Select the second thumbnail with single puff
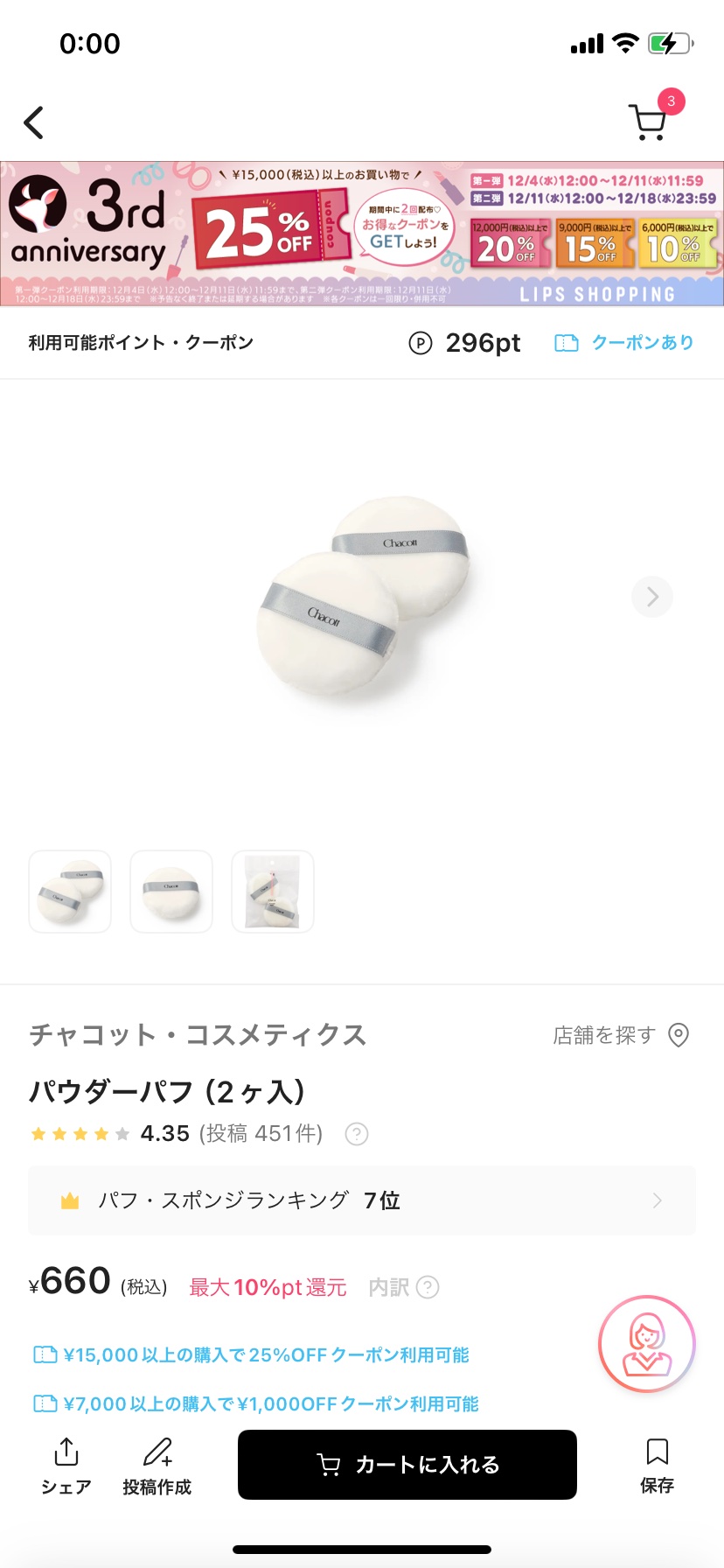 (171, 892)
